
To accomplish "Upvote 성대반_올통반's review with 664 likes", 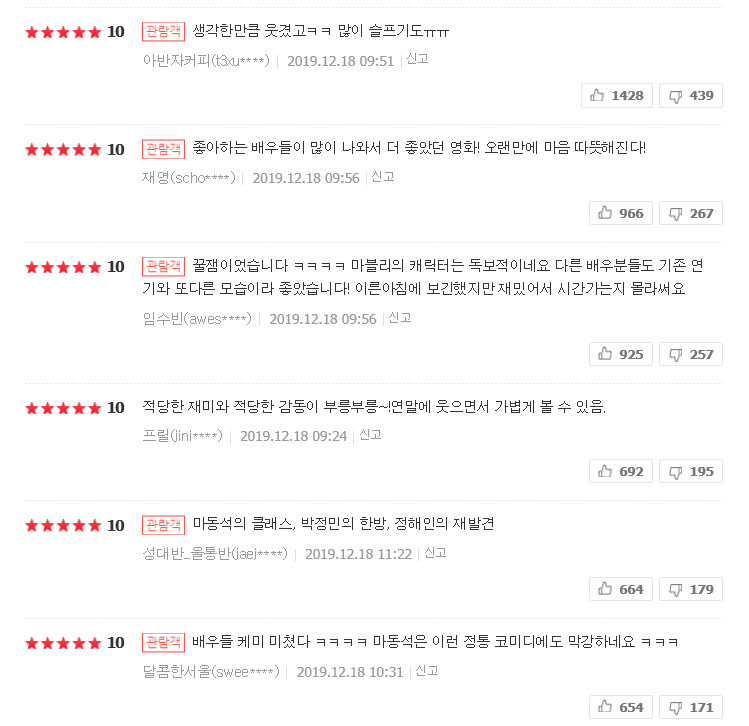I will pyautogui.click(x=620, y=589).
